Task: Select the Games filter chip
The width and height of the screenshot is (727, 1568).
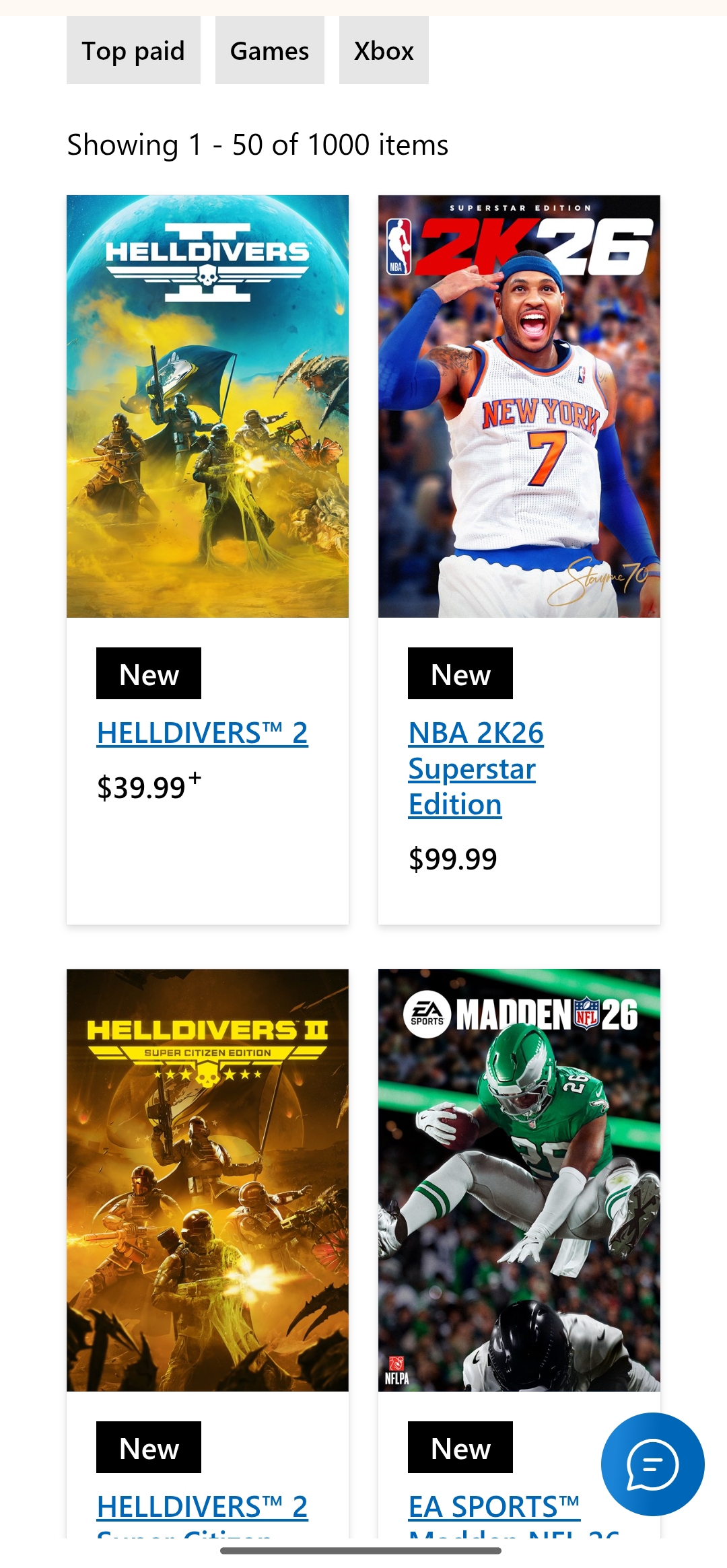Action: pyautogui.click(x=269, y=51)
